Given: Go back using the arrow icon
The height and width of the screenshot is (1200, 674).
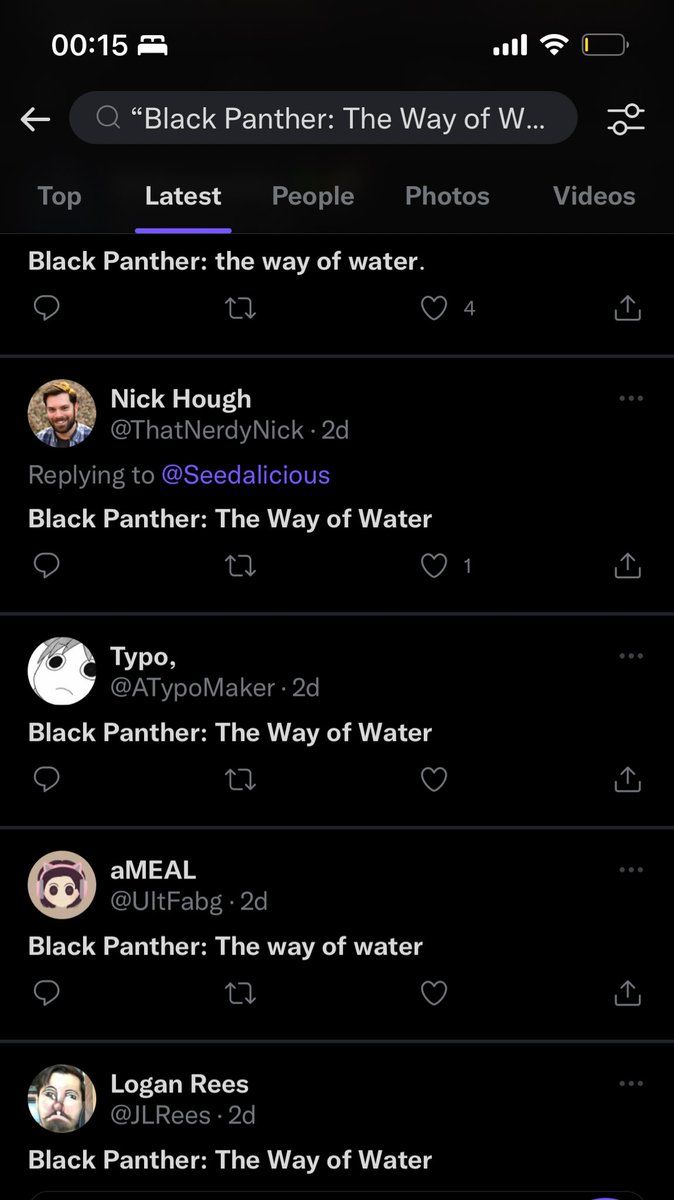Looking at the screenshot, I should [35, 120].
